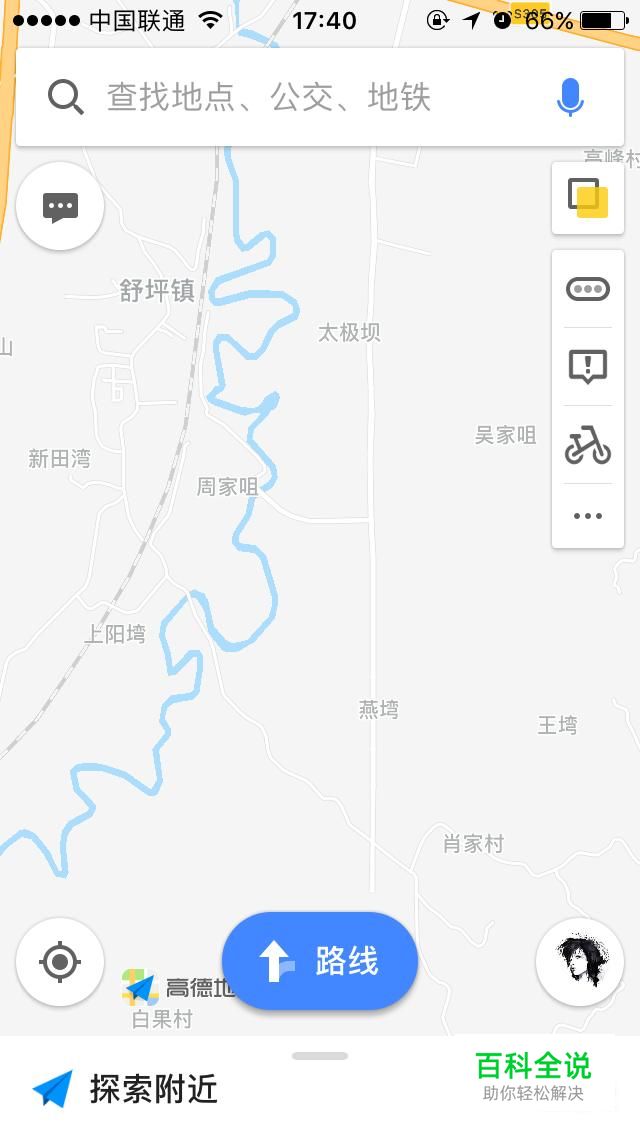
Task: Open the profile avatar
Action: pyautogui.click(x=580, y=962)
